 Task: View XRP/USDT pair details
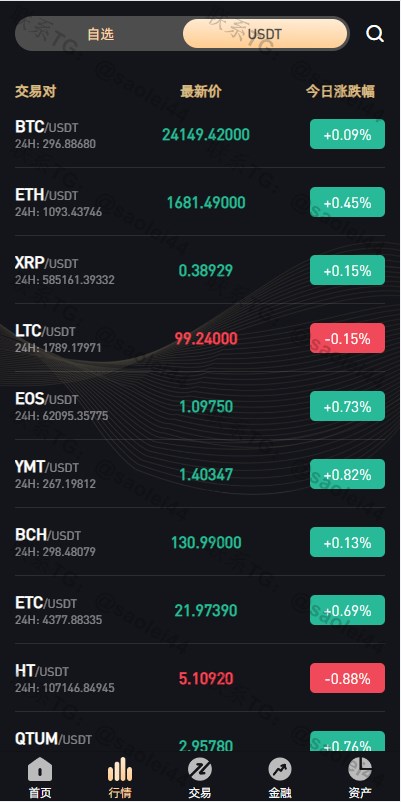pos(200,270)
